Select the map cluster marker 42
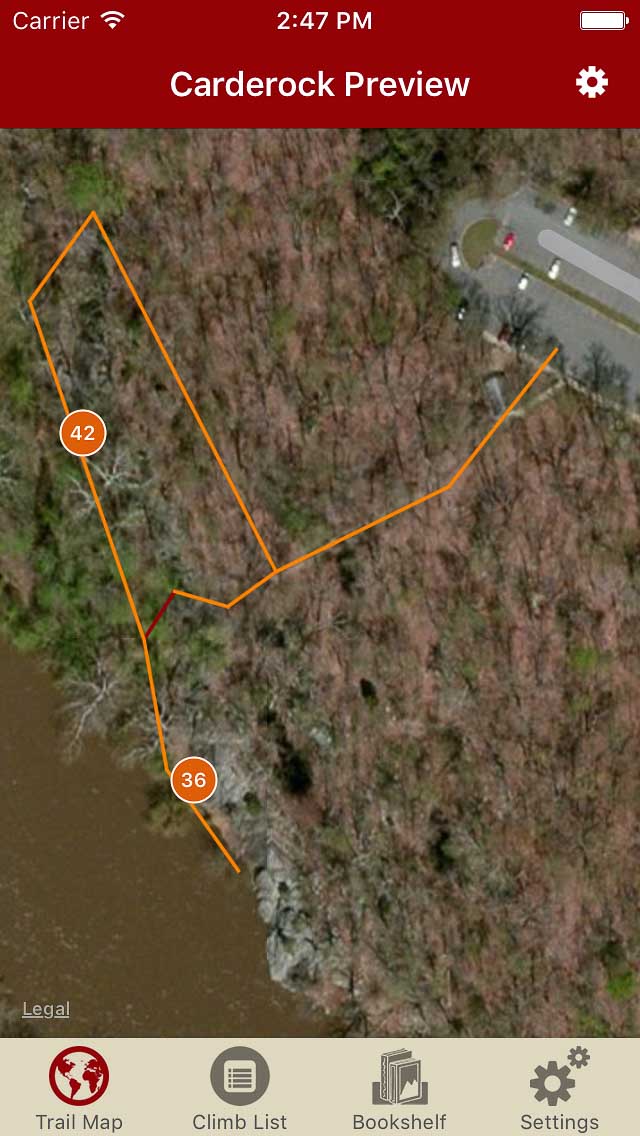Image resolution: width=640 pixels, height=1136 pixels. pos(83,433)
